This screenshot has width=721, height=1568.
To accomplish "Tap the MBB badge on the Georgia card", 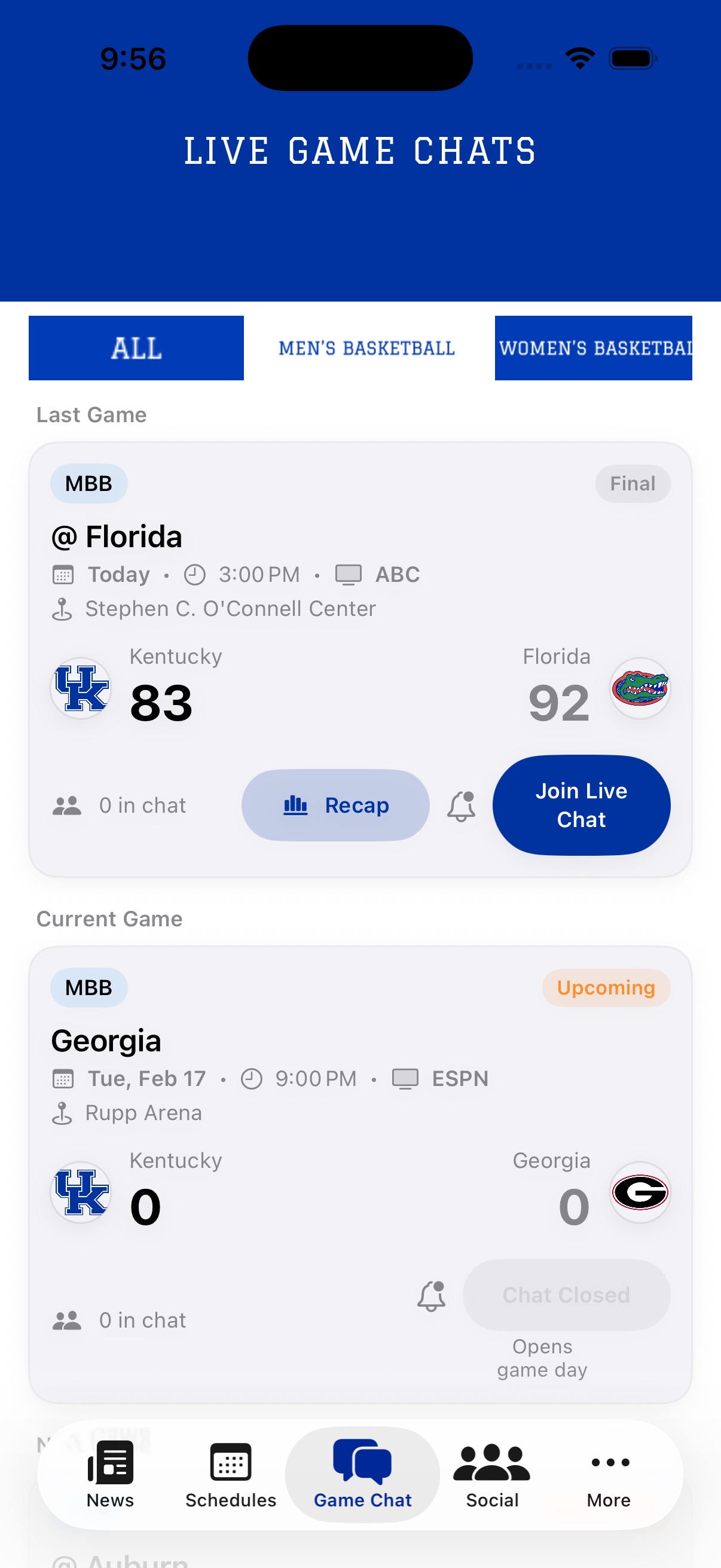I will 88,987.
